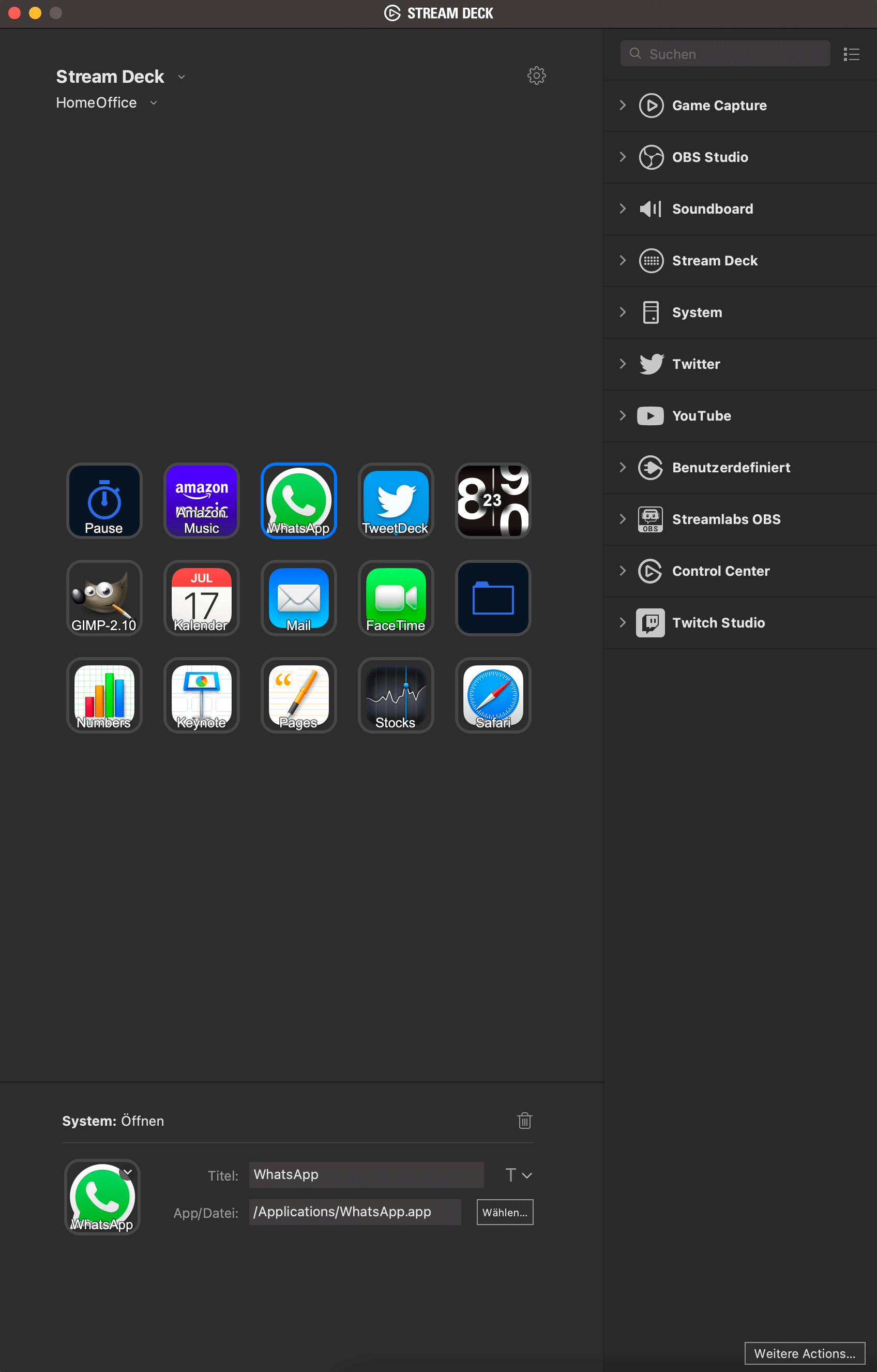Image resolution: width=877 pixels, height=1372 pixels.
Task: Open the Stream Deck settings gear
Action: (x=536, y=76)
